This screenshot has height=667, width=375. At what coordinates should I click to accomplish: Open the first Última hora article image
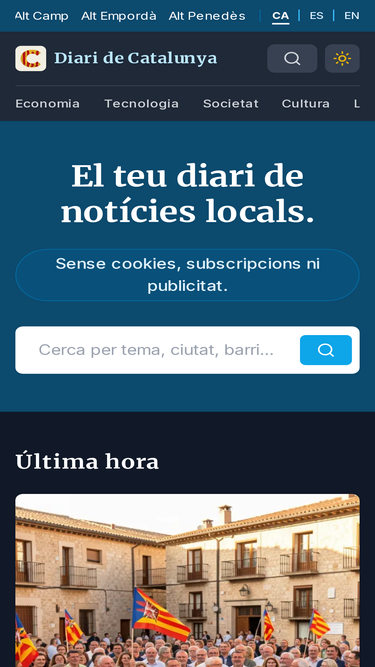tap(188, 580)
